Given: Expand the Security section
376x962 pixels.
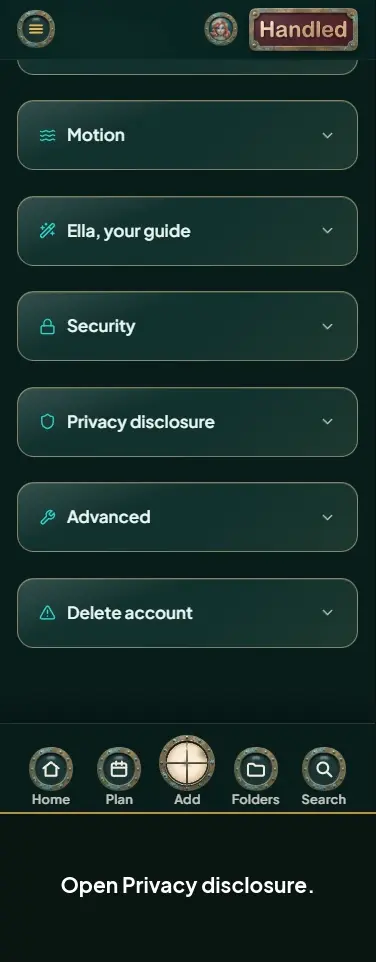Looking at the screenshot, I should [187, 326].
